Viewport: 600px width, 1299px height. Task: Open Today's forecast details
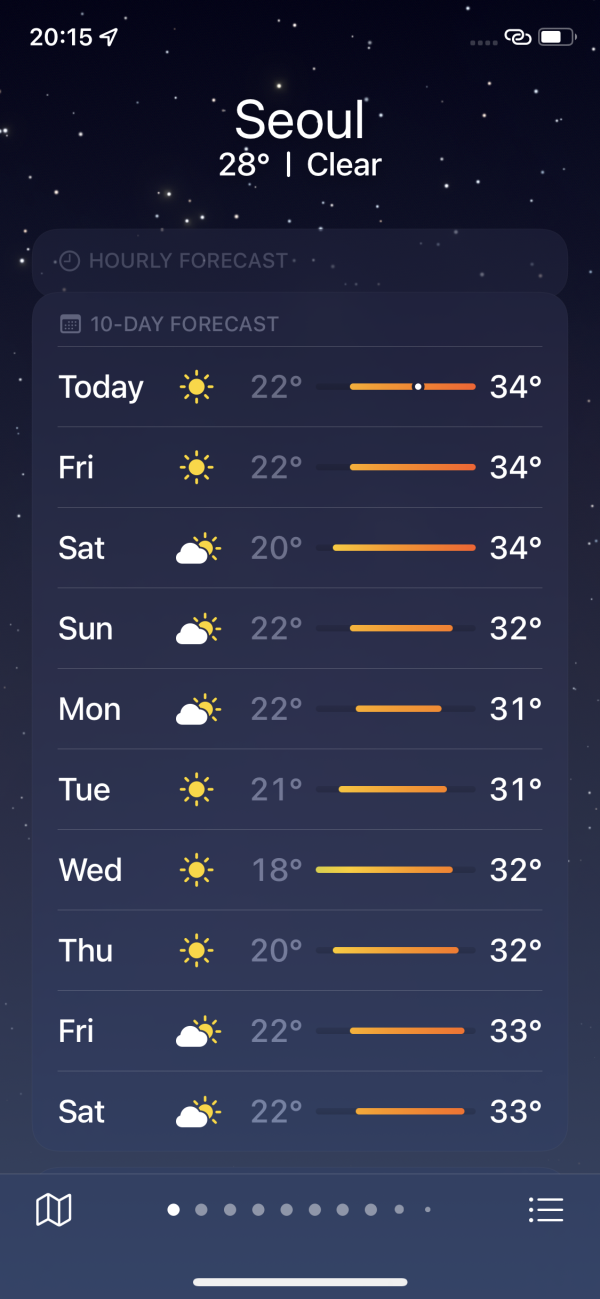[300, 387]
